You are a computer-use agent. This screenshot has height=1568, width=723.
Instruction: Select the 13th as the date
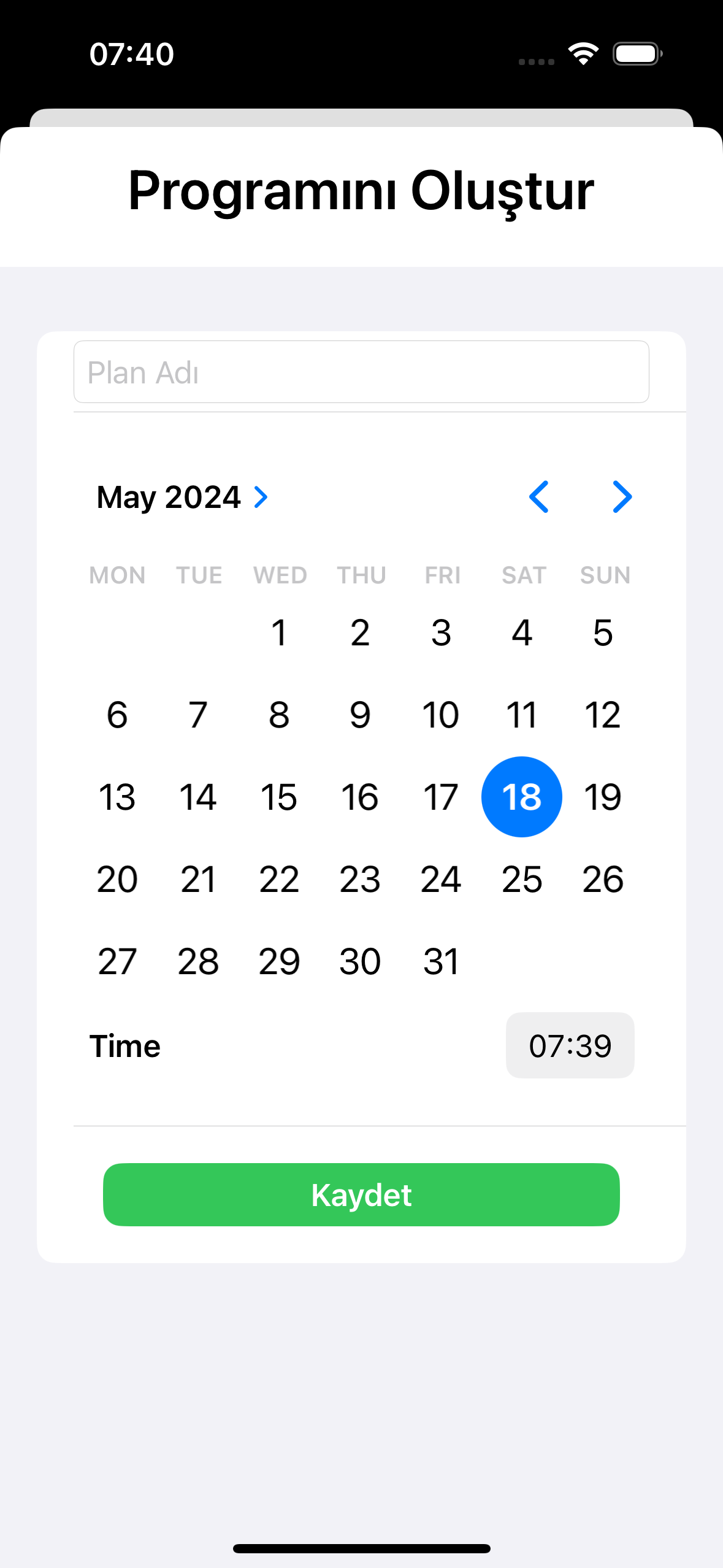(117, 797)
